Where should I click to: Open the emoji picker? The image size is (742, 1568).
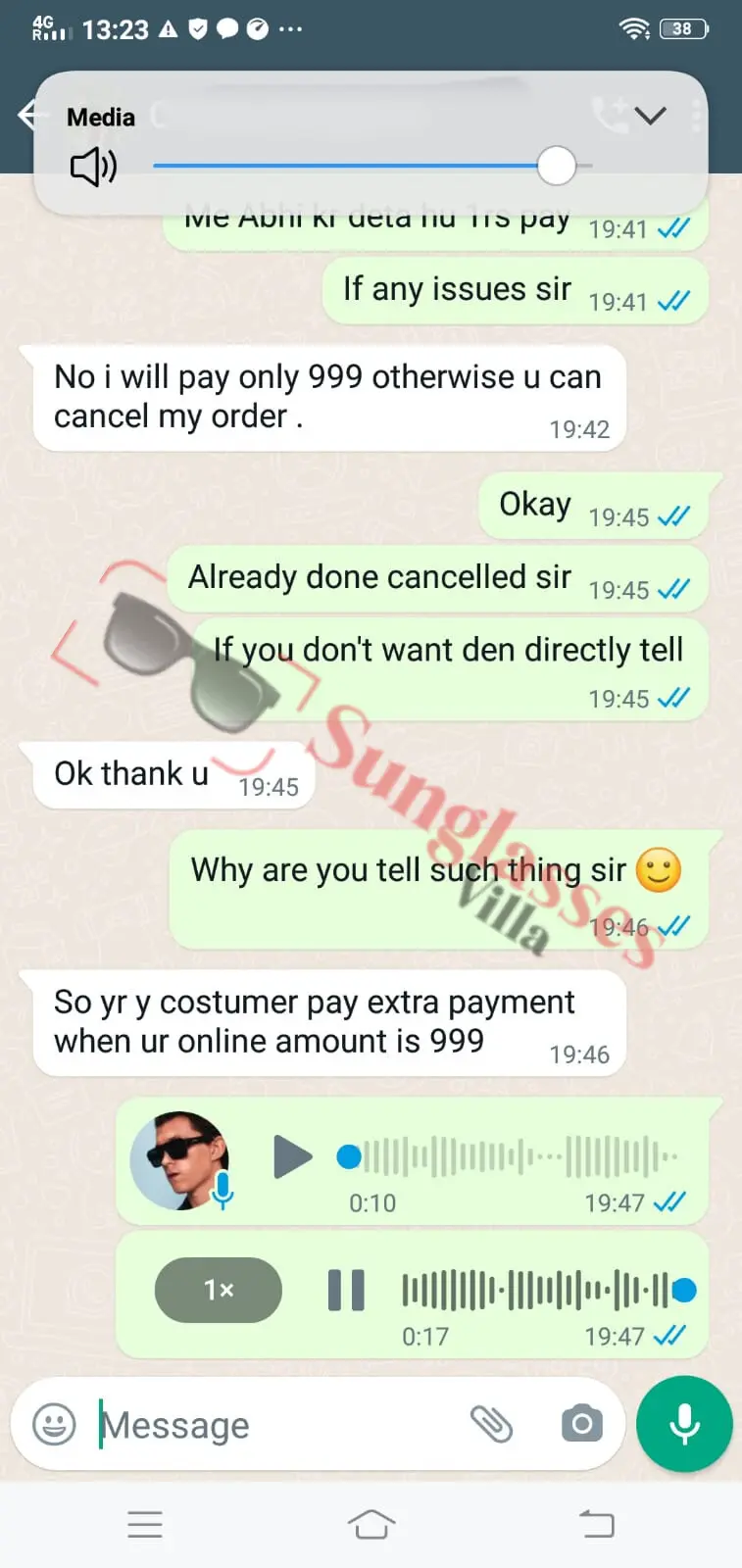(54, 1424)
